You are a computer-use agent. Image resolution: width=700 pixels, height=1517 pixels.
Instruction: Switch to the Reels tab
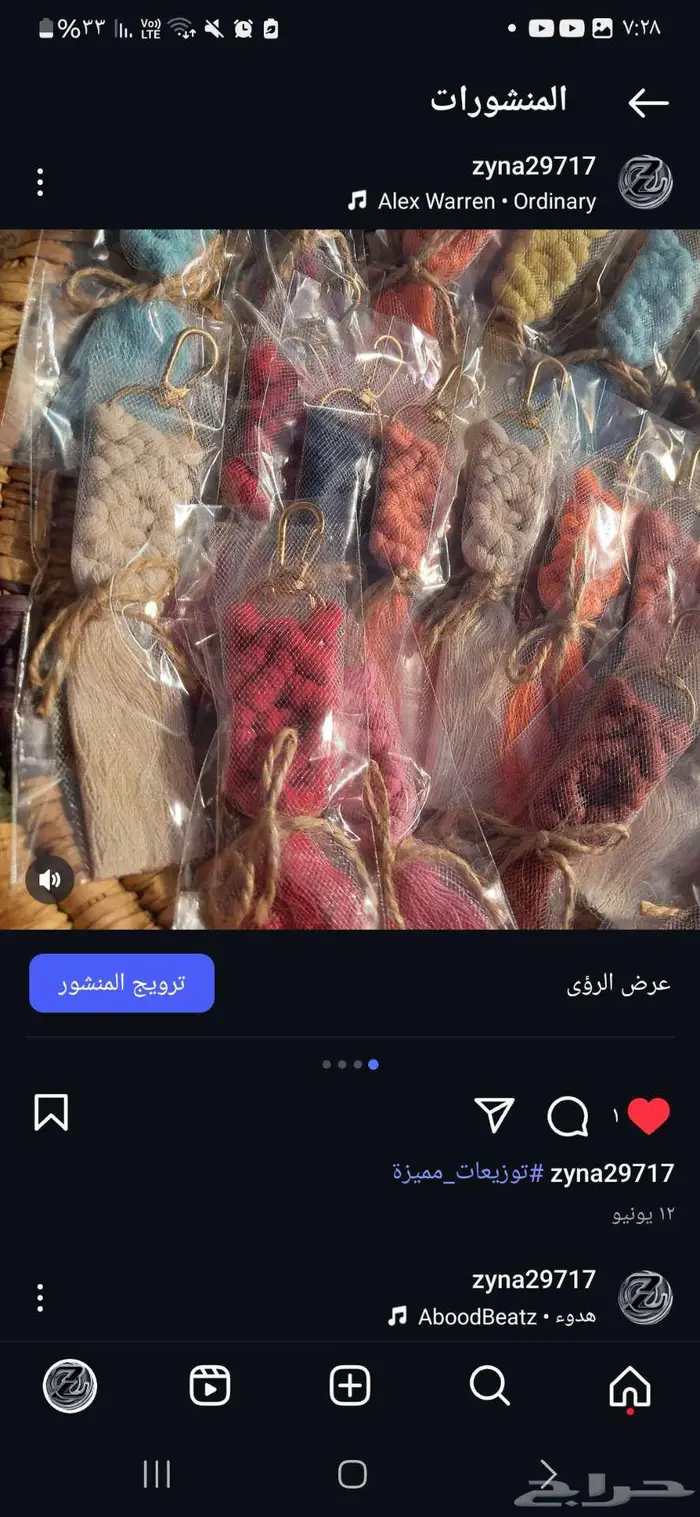(x=210, y=1386)
